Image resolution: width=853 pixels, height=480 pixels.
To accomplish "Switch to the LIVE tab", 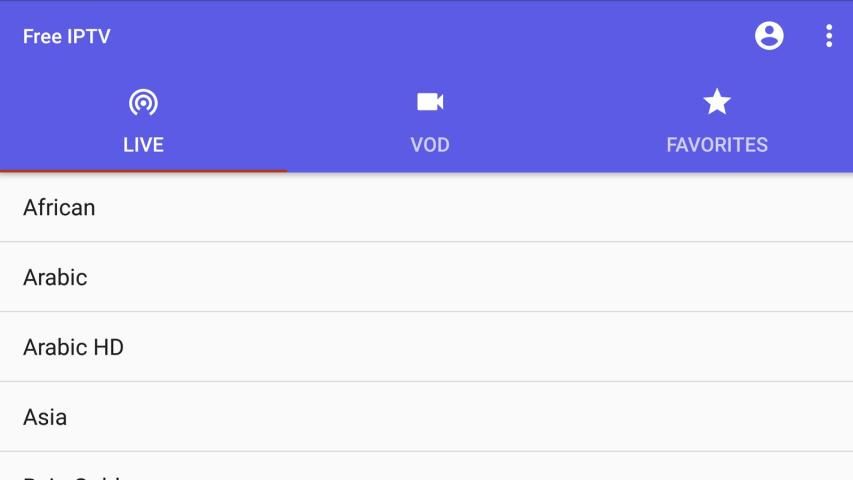I will tap(143, 122).
